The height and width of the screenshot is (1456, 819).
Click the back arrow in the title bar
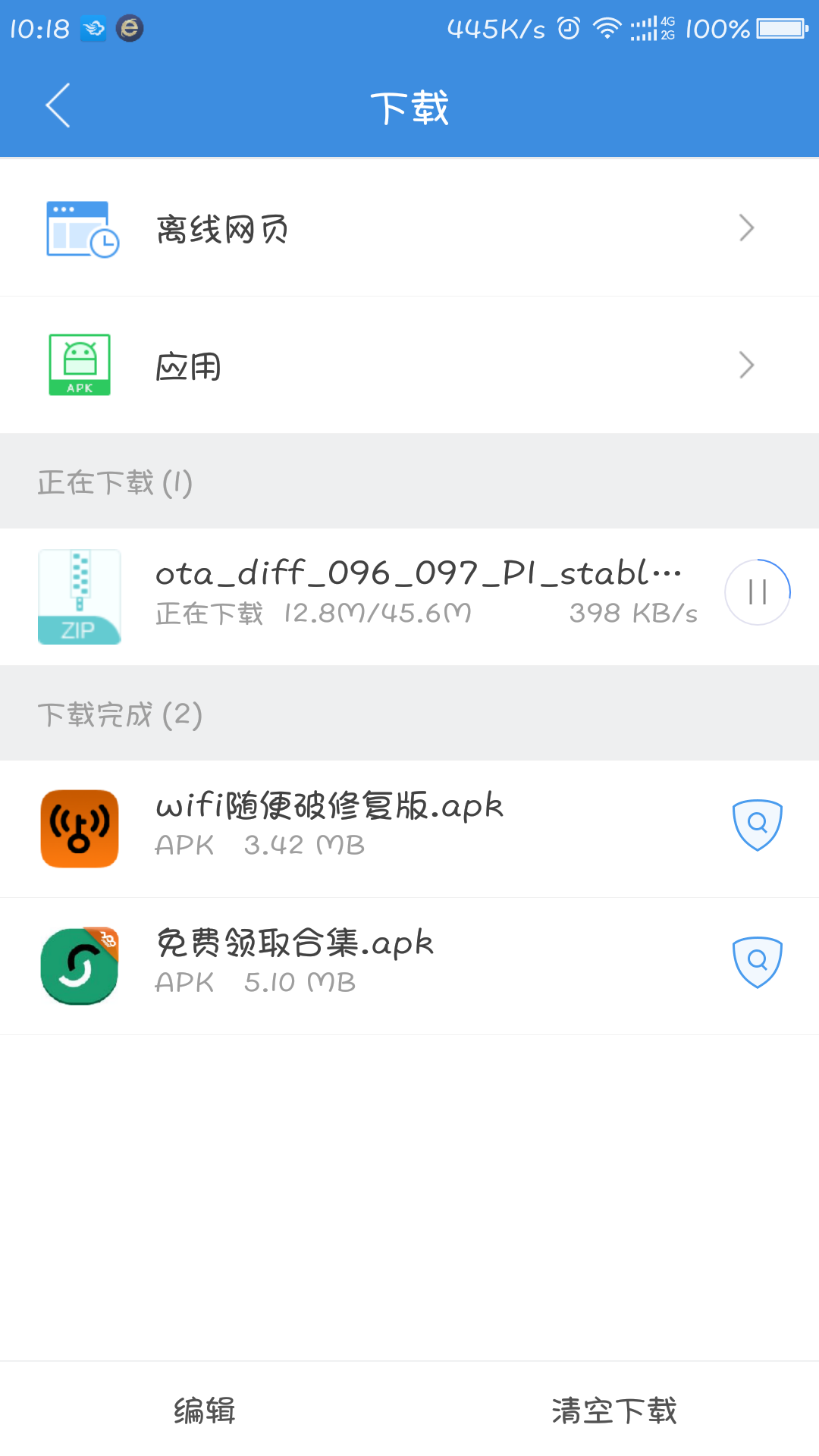click(x=58, y=106)
